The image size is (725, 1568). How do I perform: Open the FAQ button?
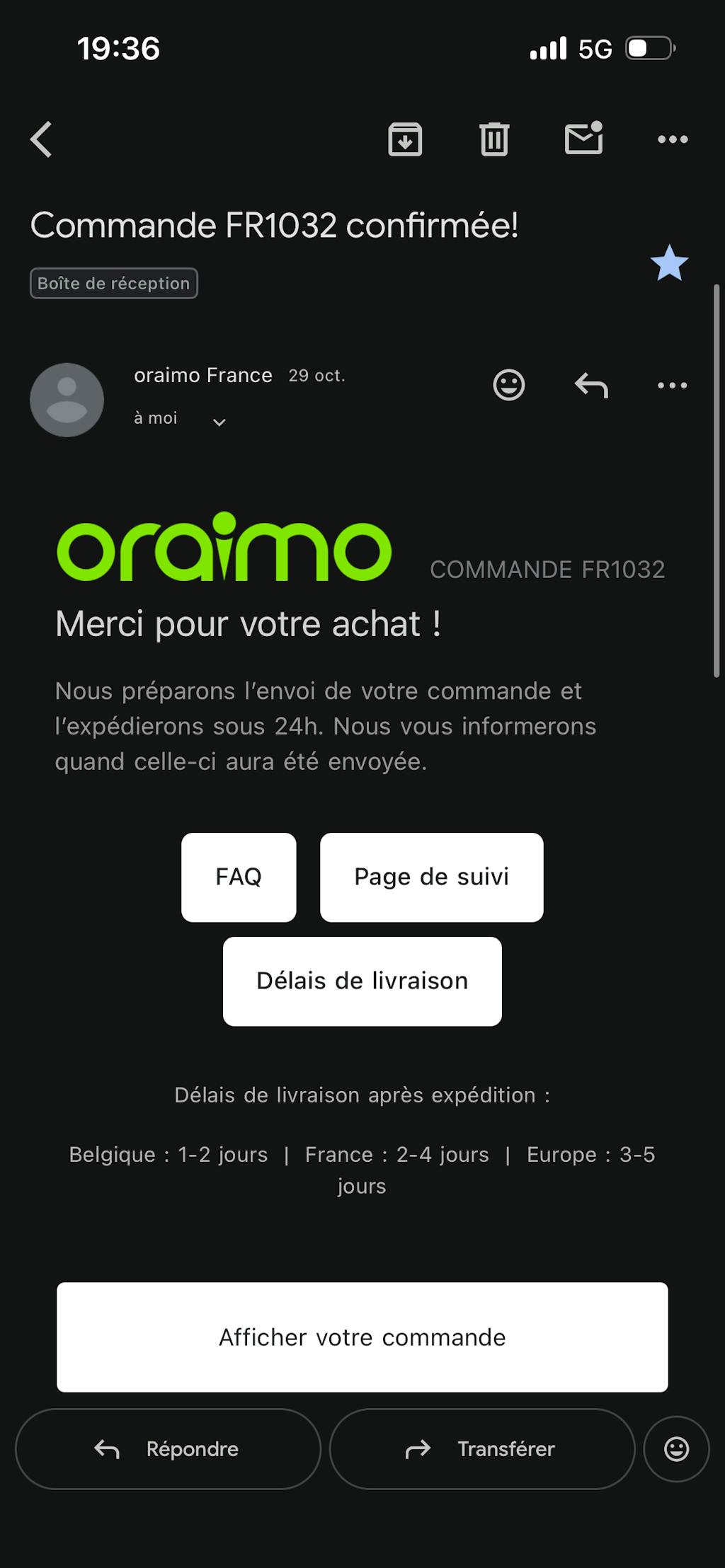pyautogui.click(x=239, y=877)
